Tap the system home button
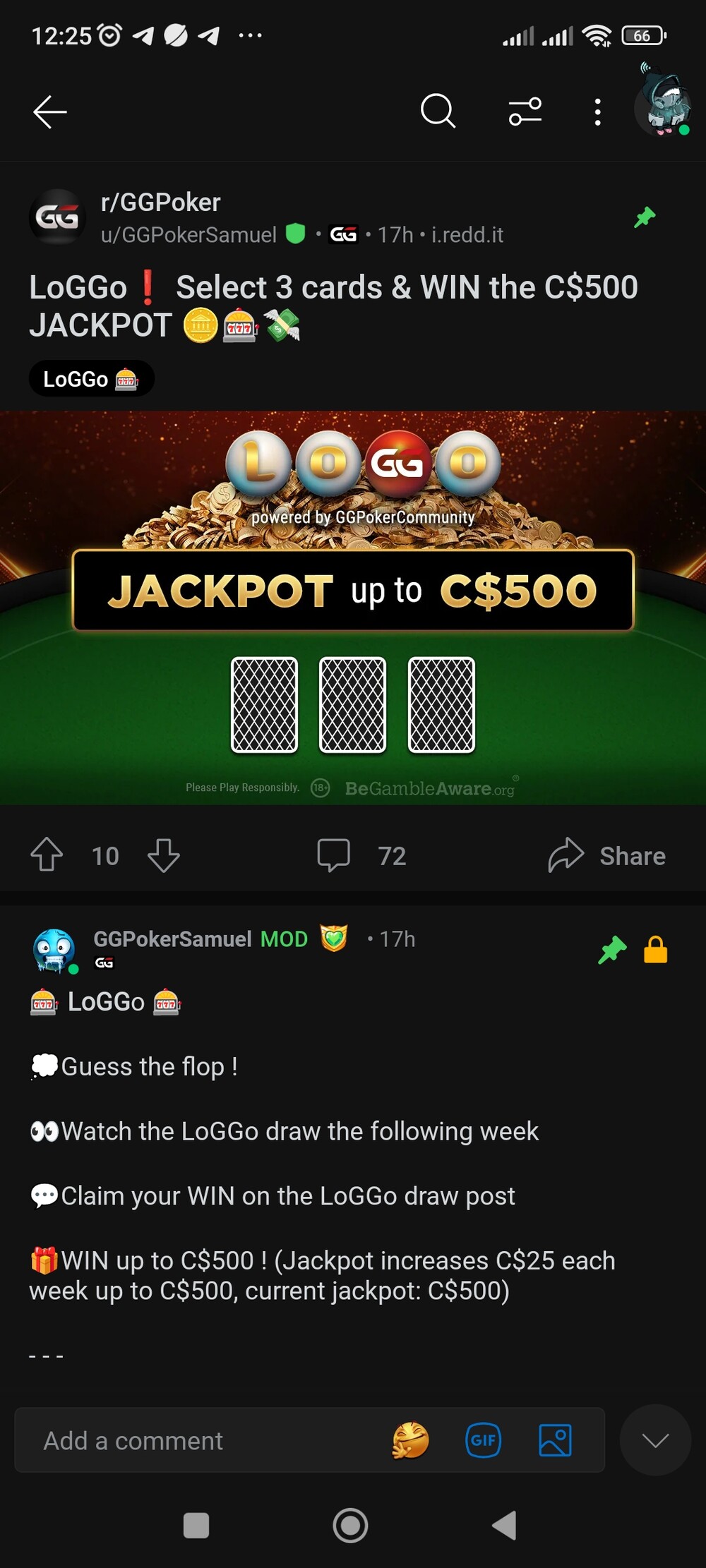This screenshot has height=1568, width=706. 351,1526
